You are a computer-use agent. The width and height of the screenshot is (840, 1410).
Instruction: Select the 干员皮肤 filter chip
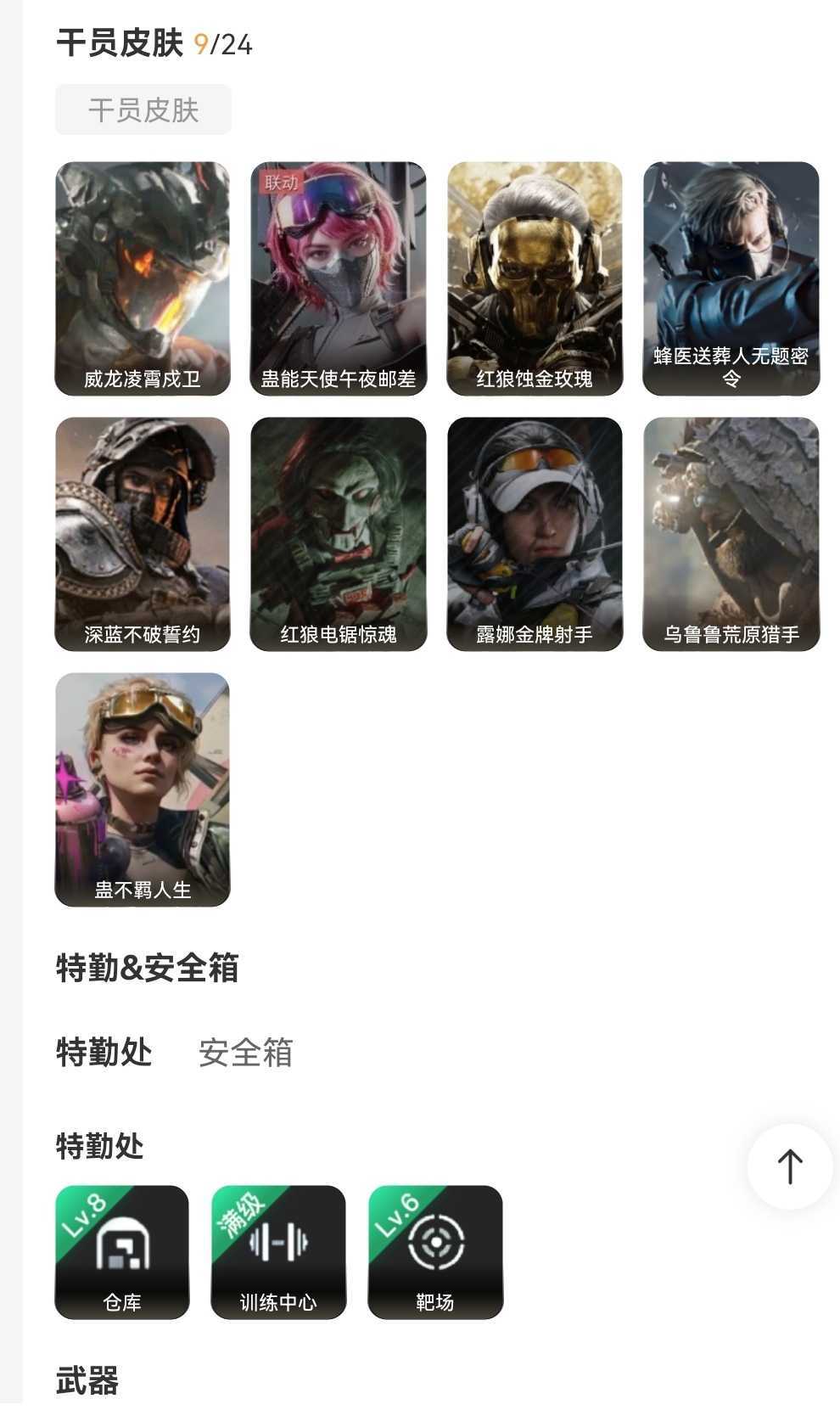(143, 110)
